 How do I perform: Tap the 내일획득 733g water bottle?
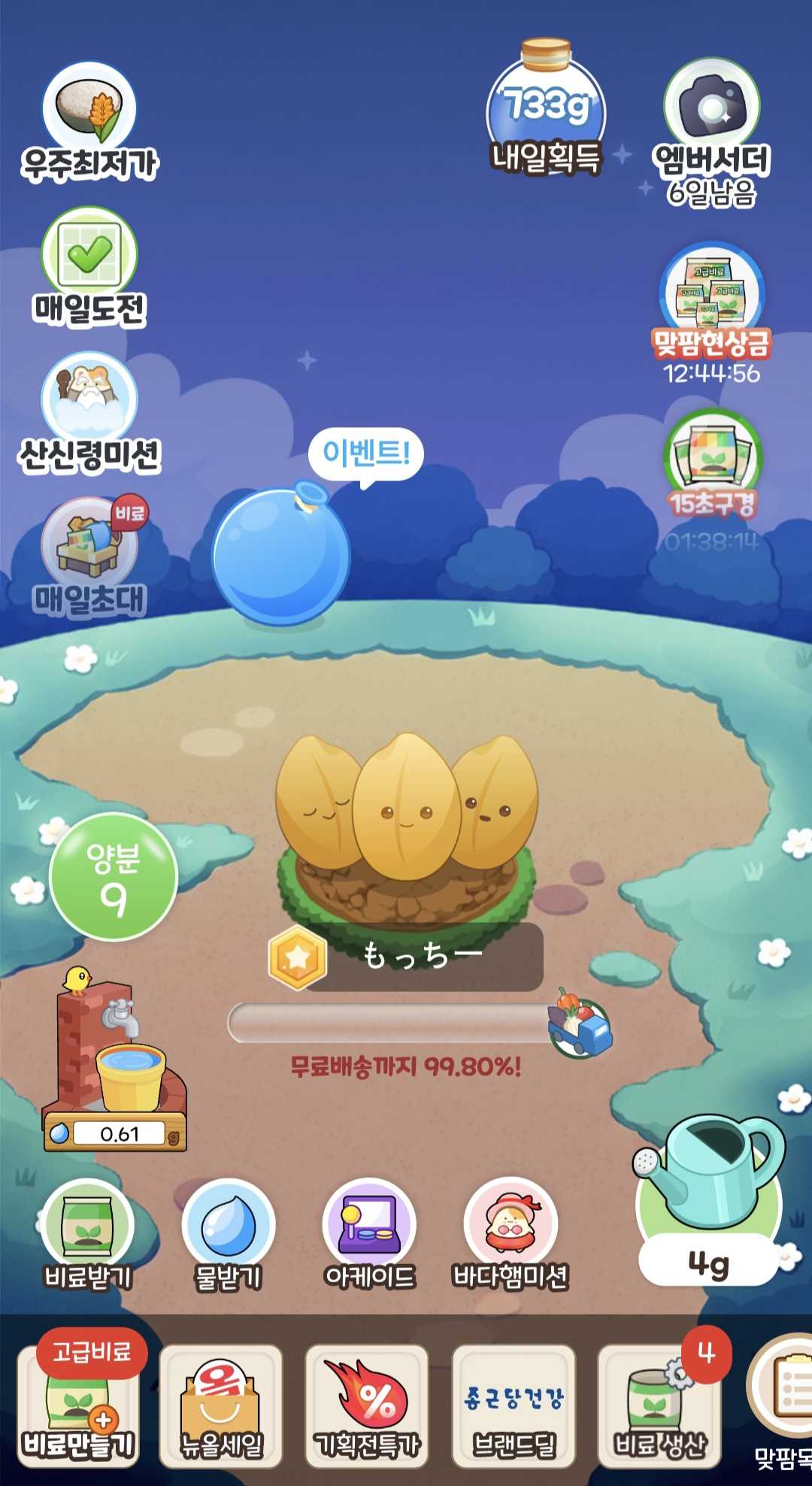547,107
